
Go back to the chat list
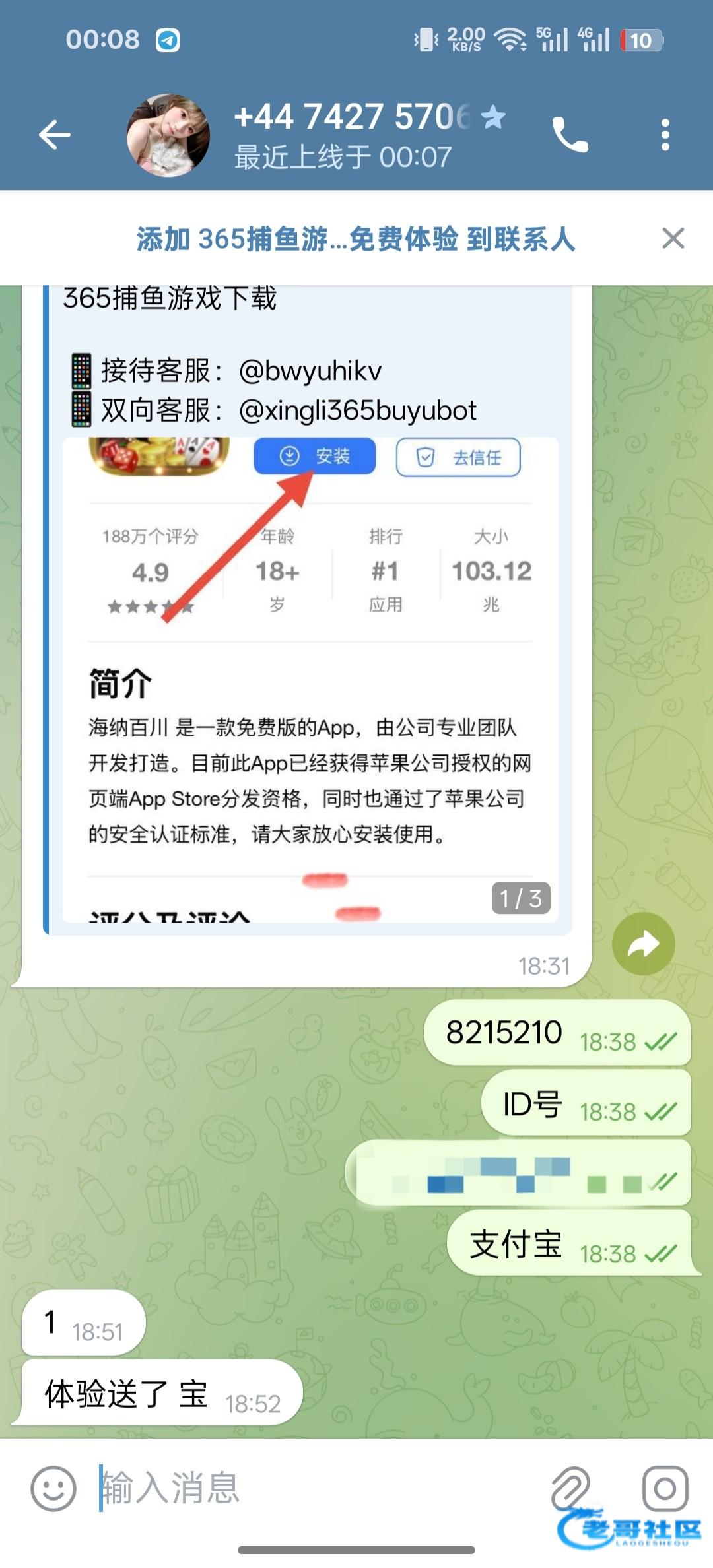pyautogui.click(x=55, y=135)
